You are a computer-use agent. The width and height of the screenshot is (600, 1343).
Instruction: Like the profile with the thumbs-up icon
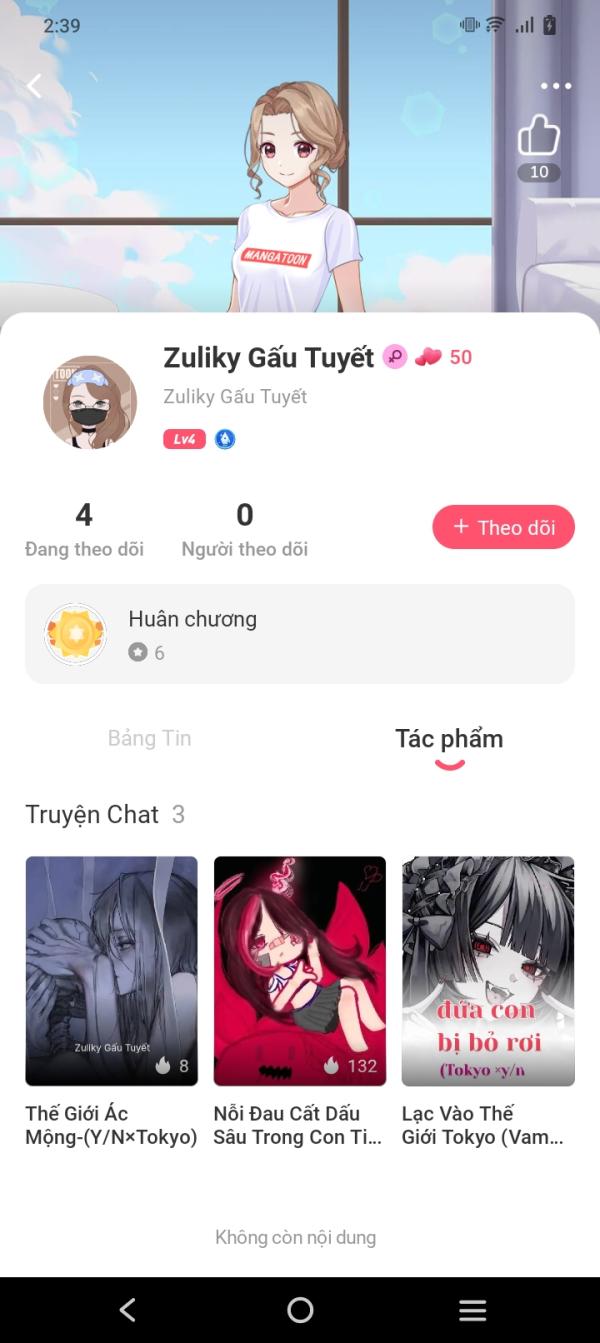click(x=539, y=136)
